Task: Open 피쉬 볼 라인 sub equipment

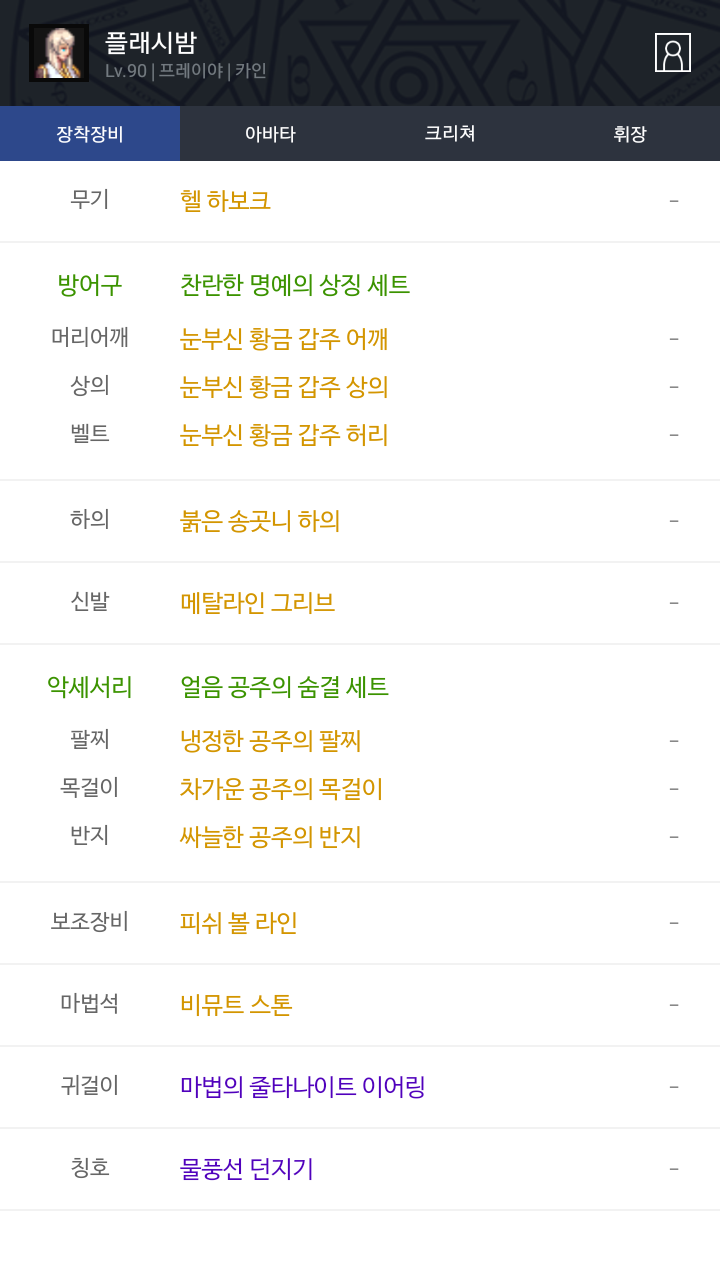Action: click(x=239, y=922)
